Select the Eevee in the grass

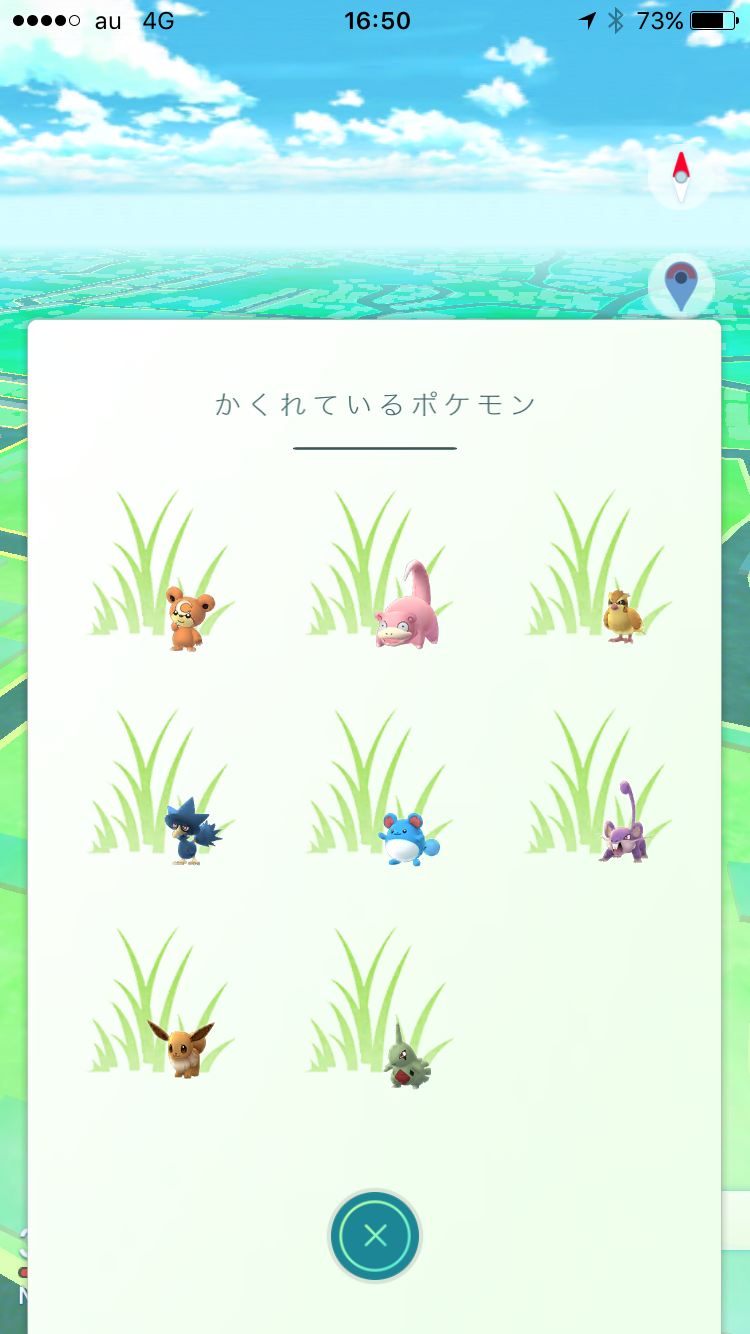pos(181,1048)
